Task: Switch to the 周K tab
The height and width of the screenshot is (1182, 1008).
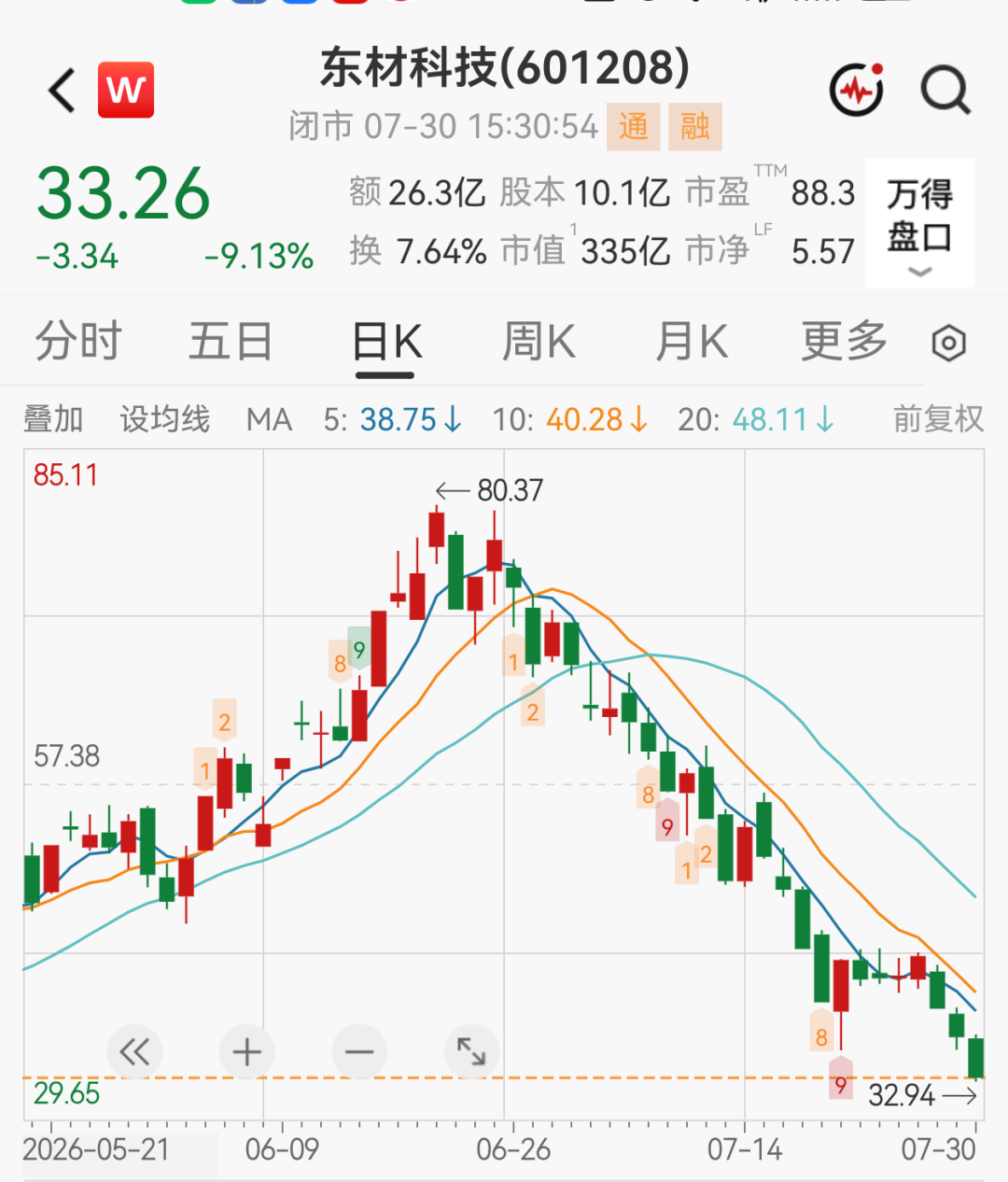Action: coord(539,341)
